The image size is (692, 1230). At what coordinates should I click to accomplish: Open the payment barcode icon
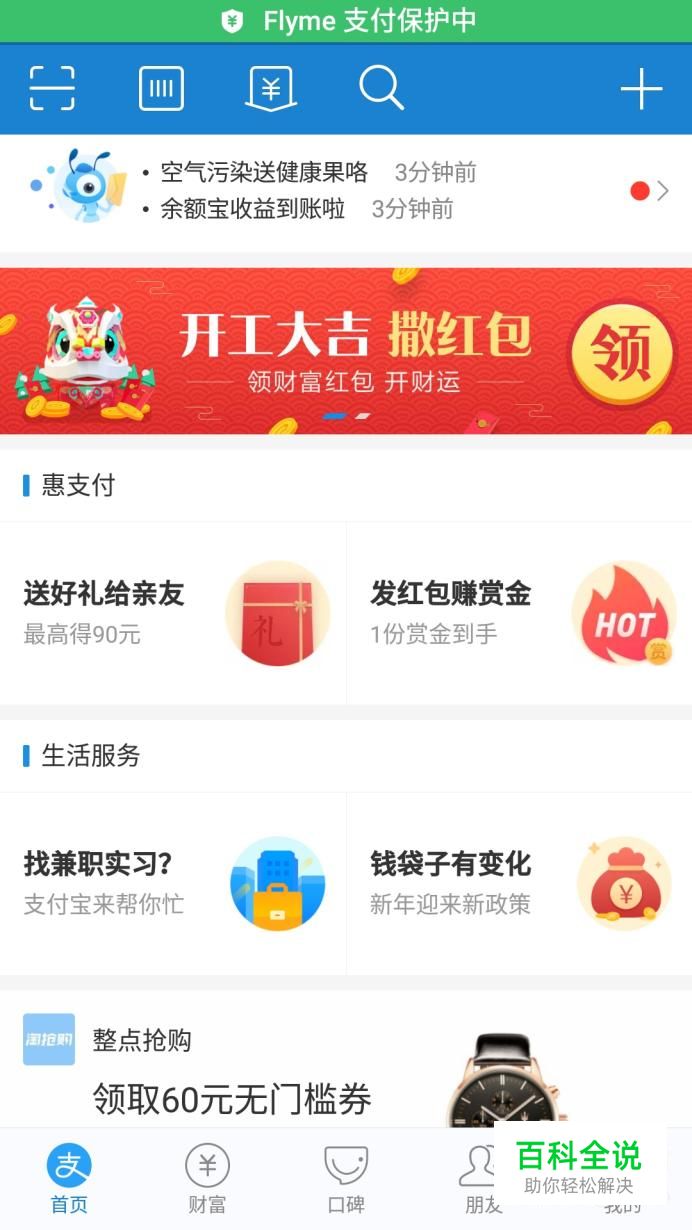click(161, 89)
